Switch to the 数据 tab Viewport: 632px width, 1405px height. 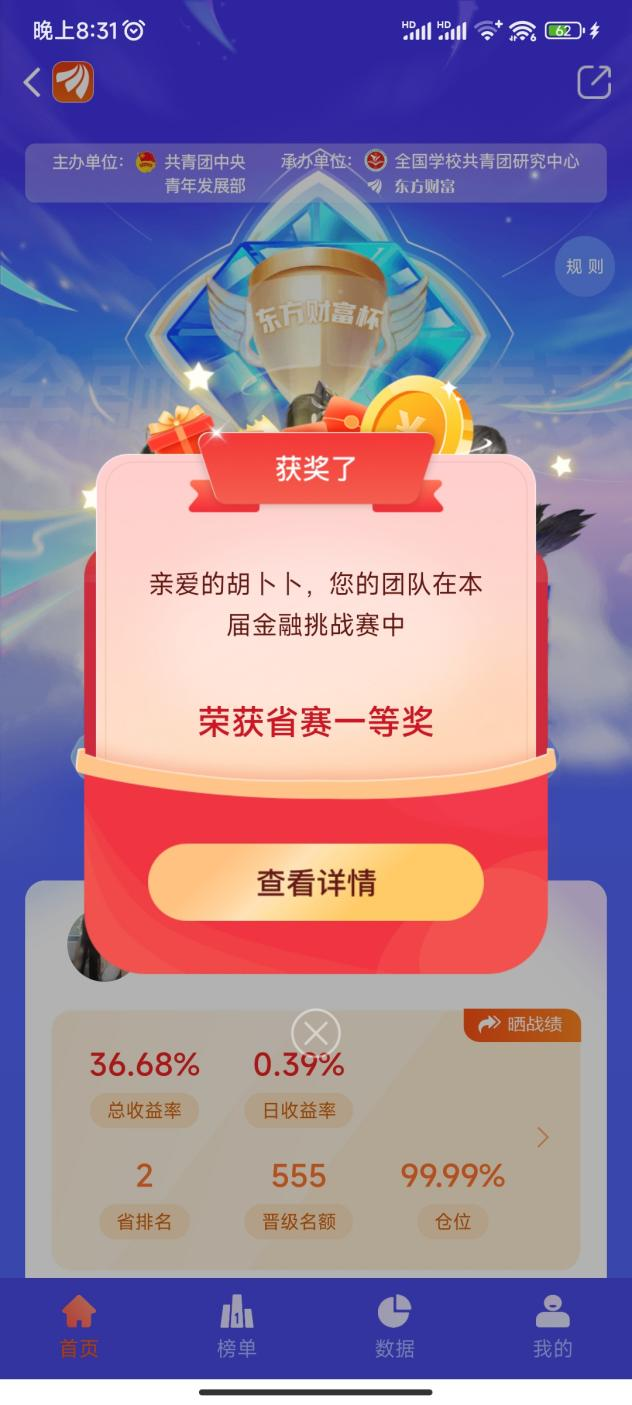pos(394,1326)
